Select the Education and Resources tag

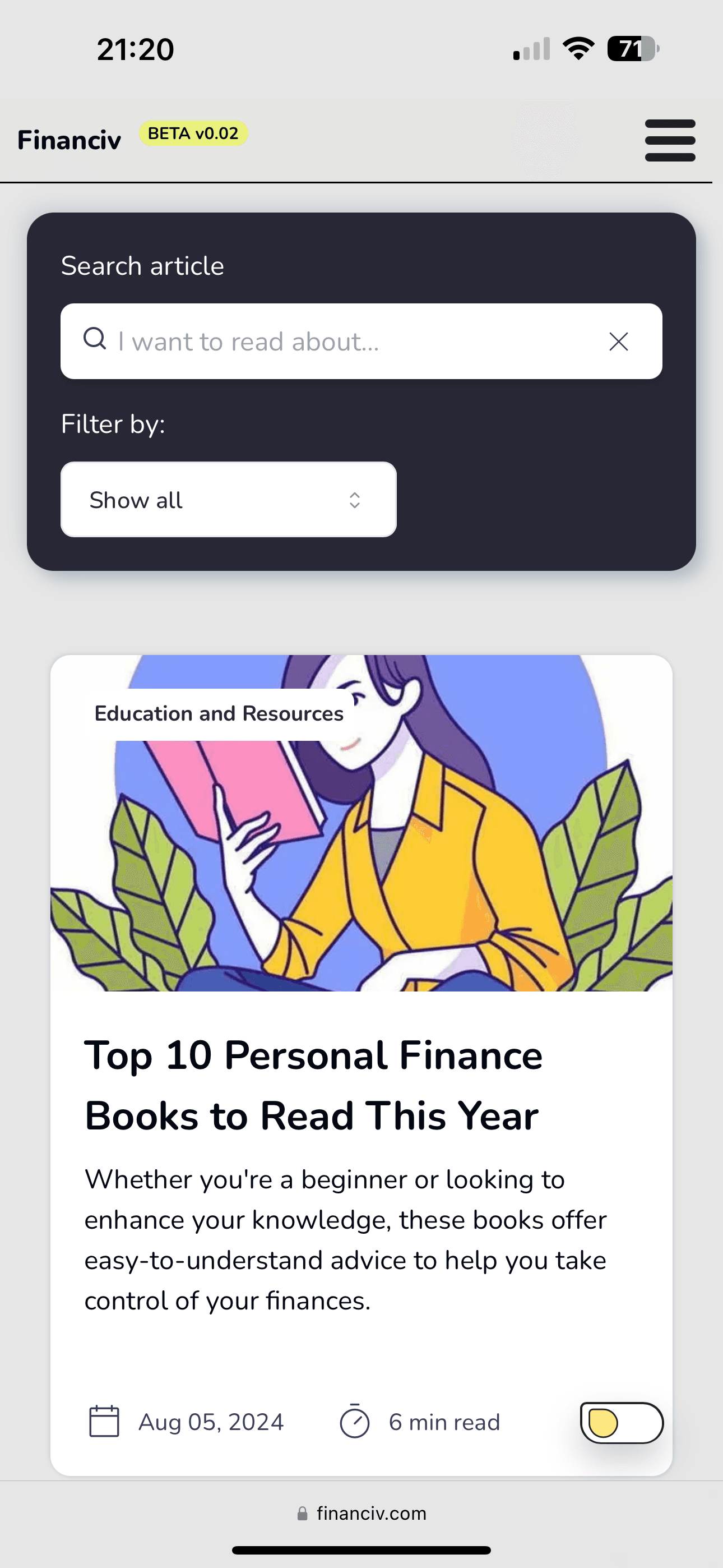219,713
